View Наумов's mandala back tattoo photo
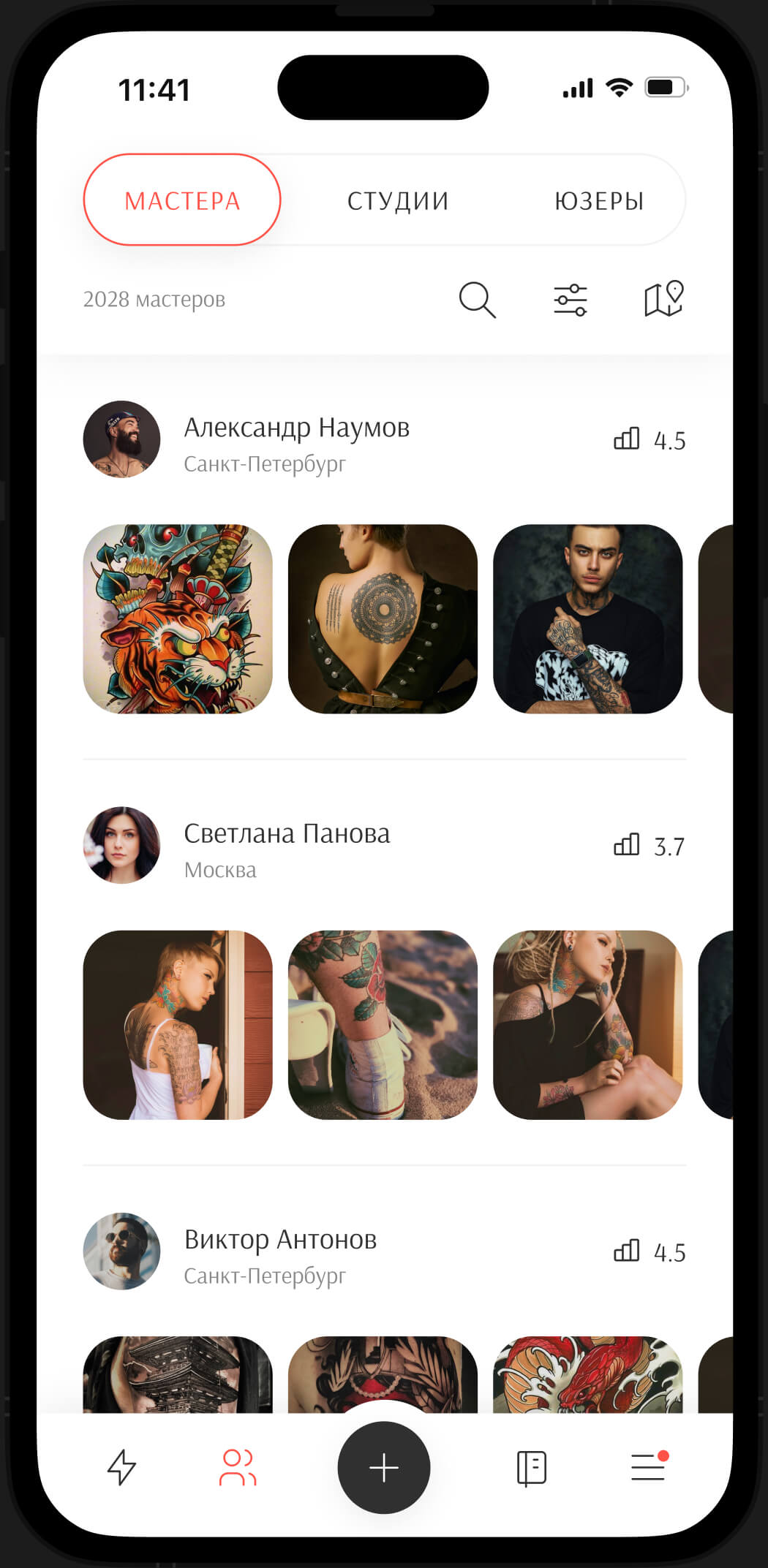 (383, 619)
